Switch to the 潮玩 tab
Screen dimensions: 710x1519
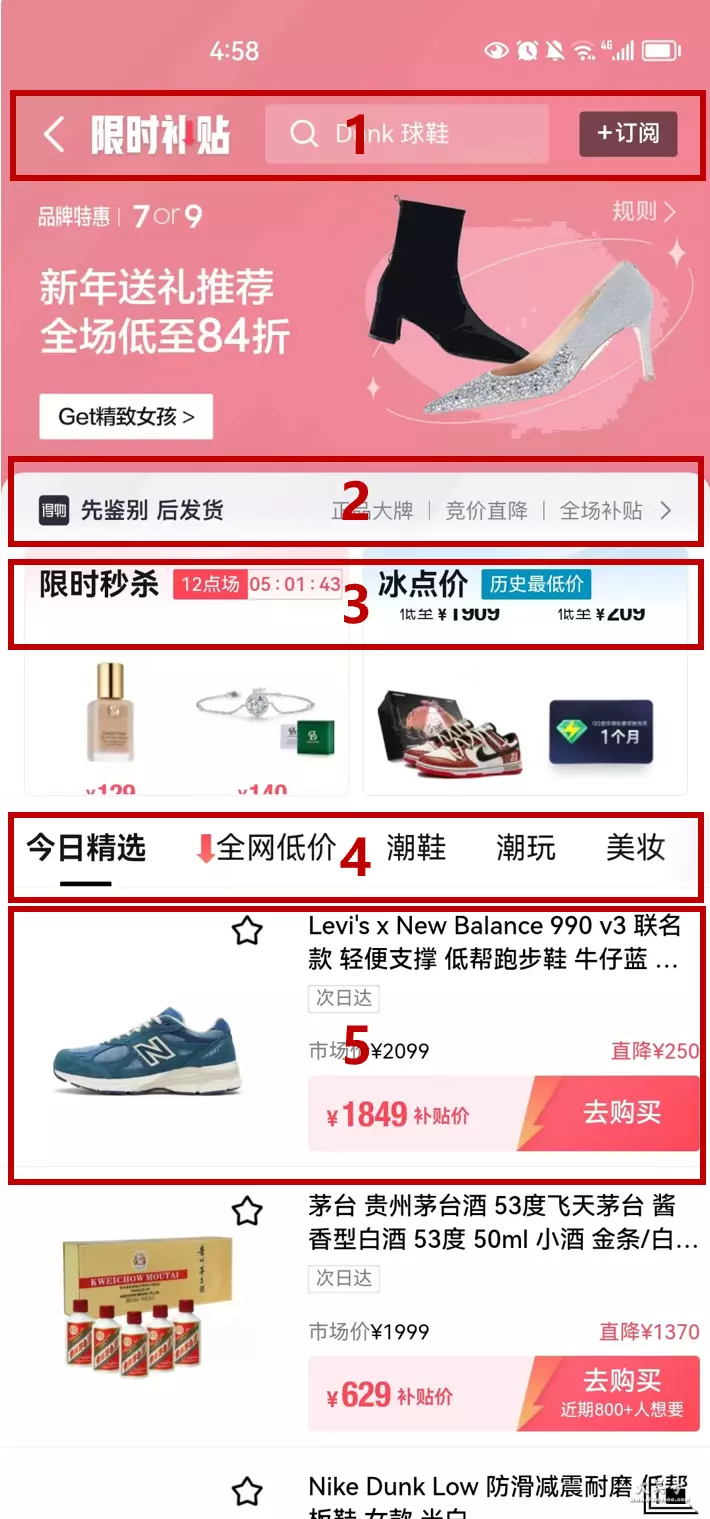[x=526, y=848]
